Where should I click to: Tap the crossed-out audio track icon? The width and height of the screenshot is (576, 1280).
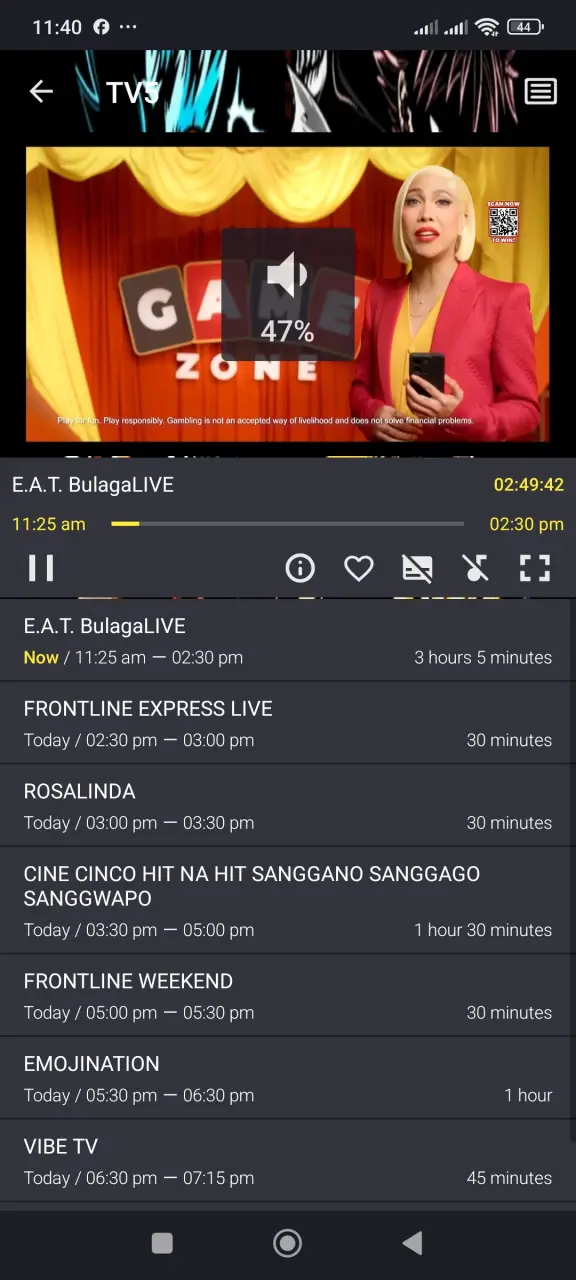[x=476, y=568]
